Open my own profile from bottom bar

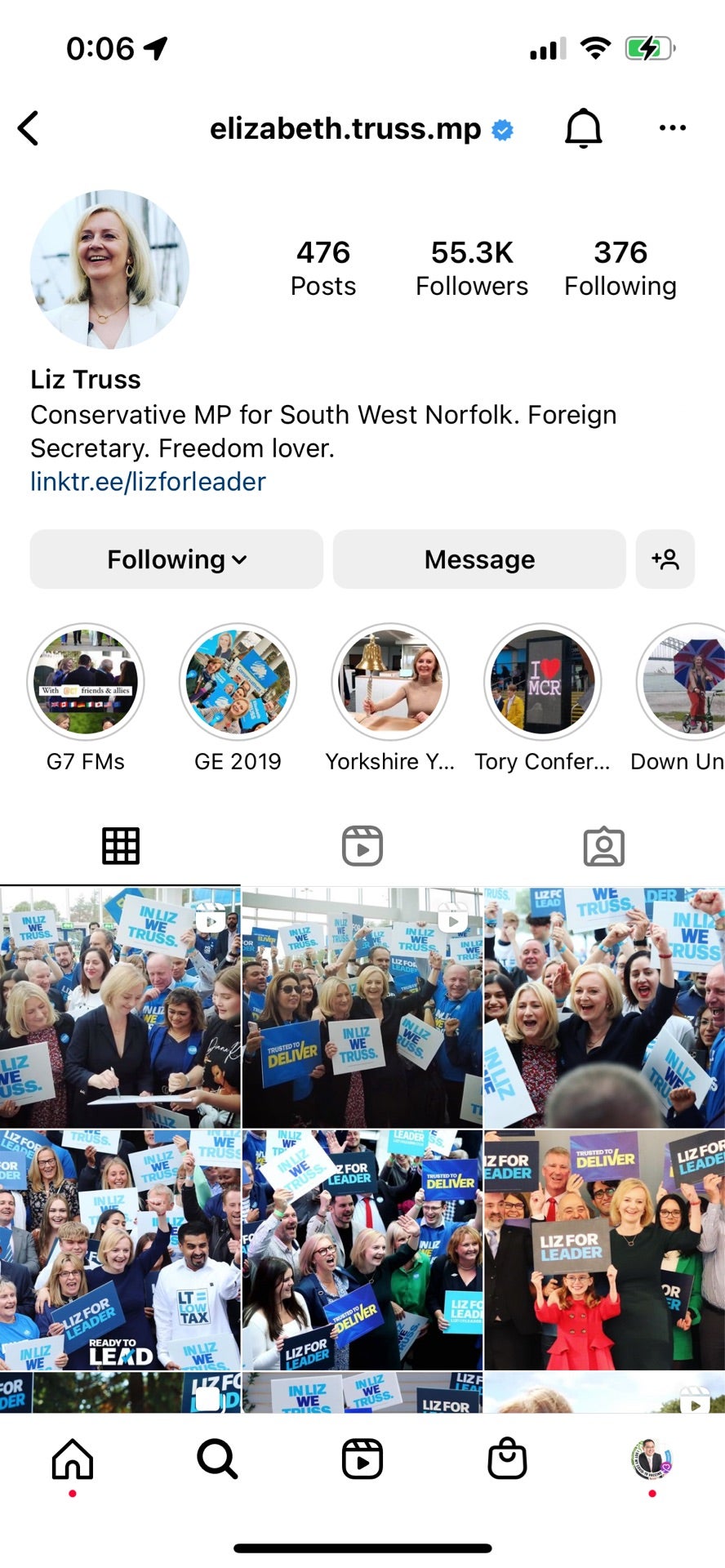(x=651, y=1459)
